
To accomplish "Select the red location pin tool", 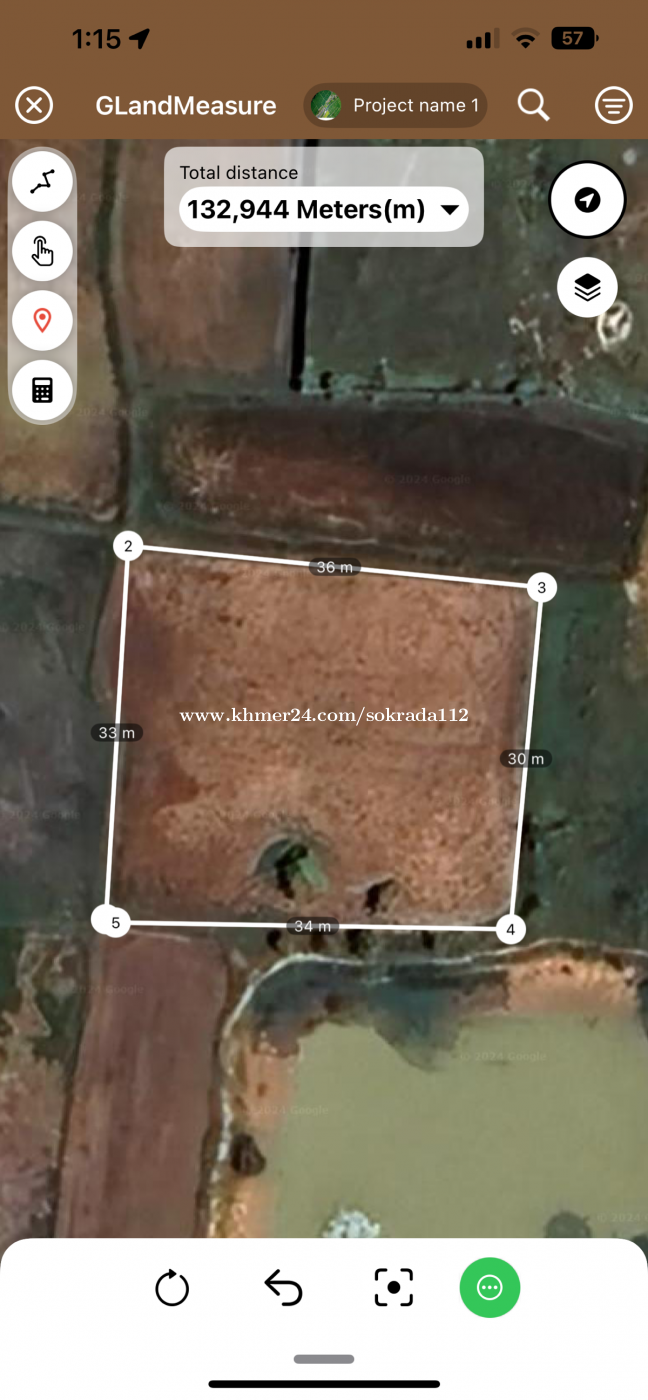I will pyautogui.click(x=42, y=321).
